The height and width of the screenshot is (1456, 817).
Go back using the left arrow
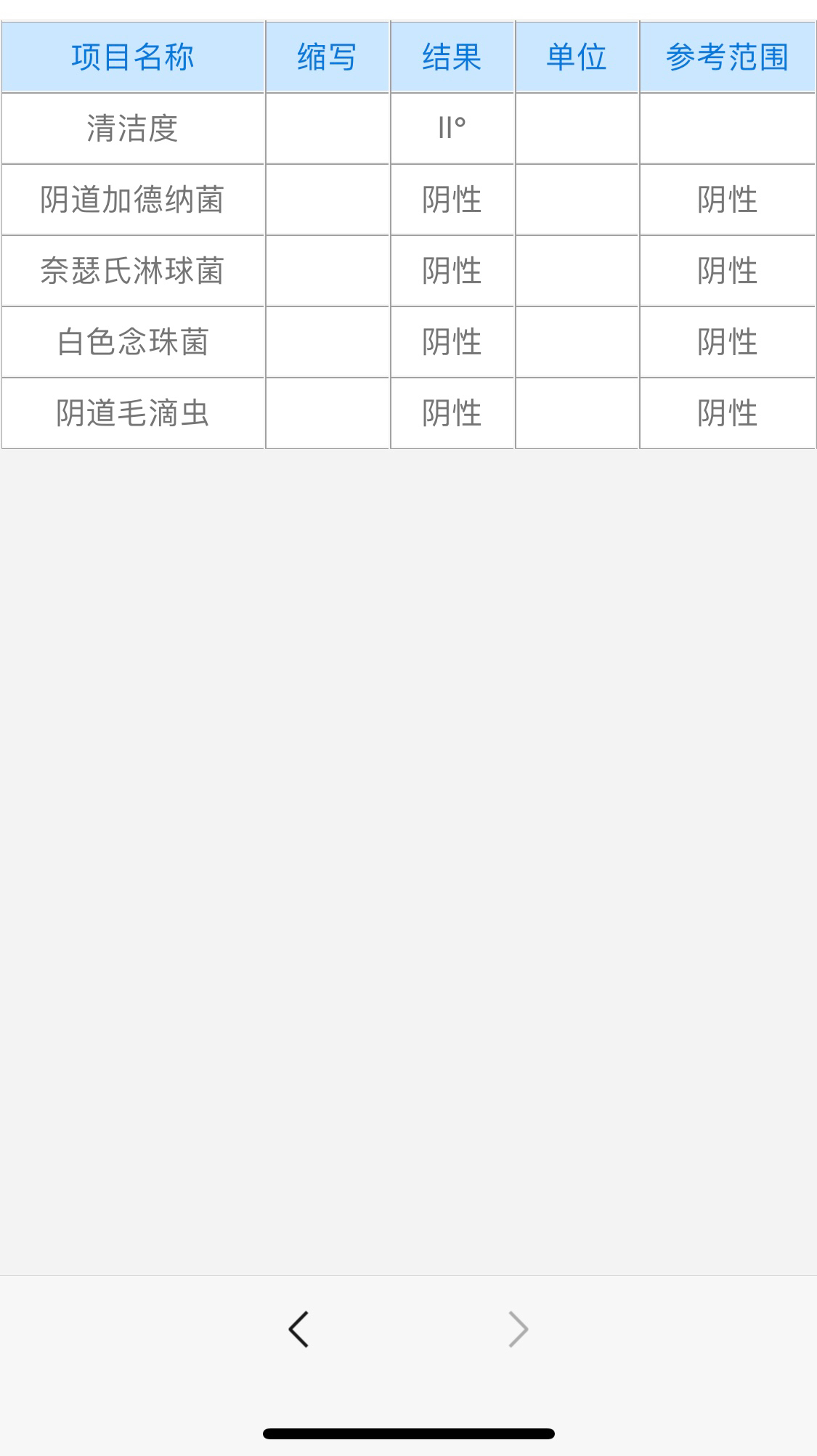(298, 1329)
